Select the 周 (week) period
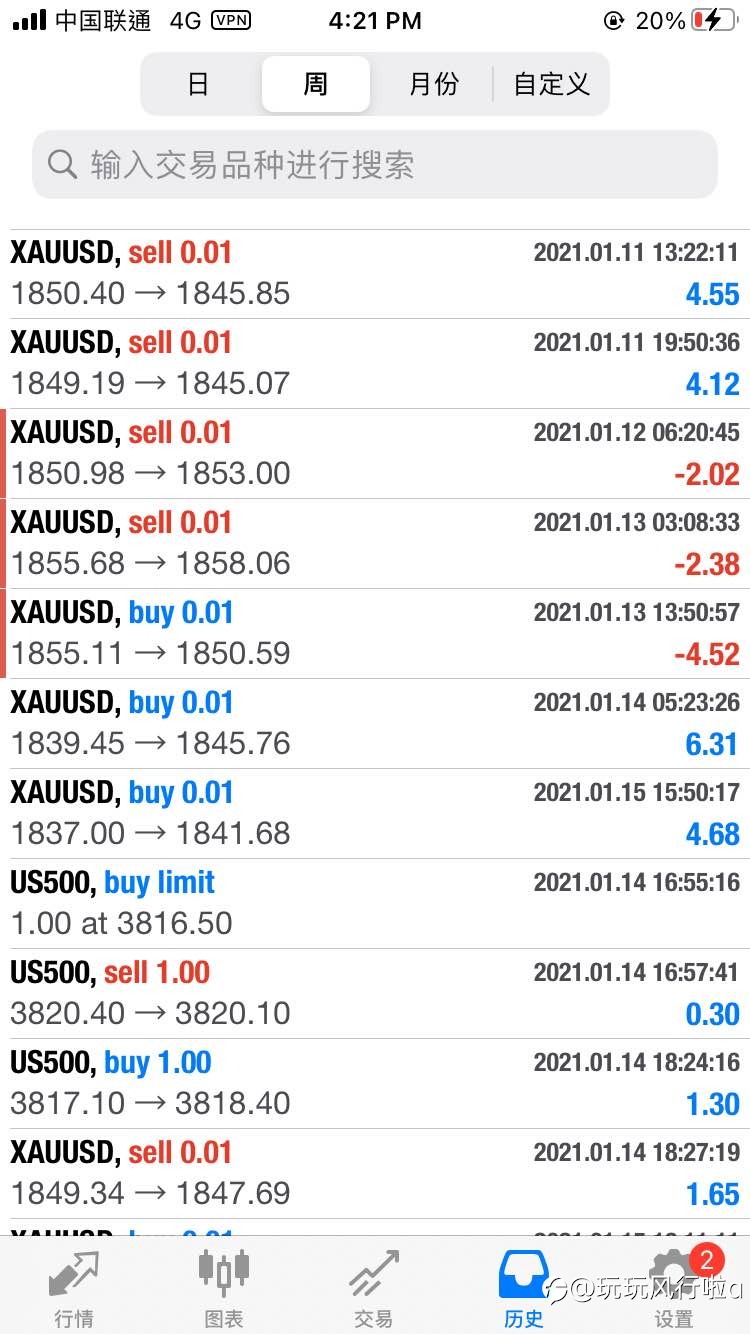 coord(315,84)
